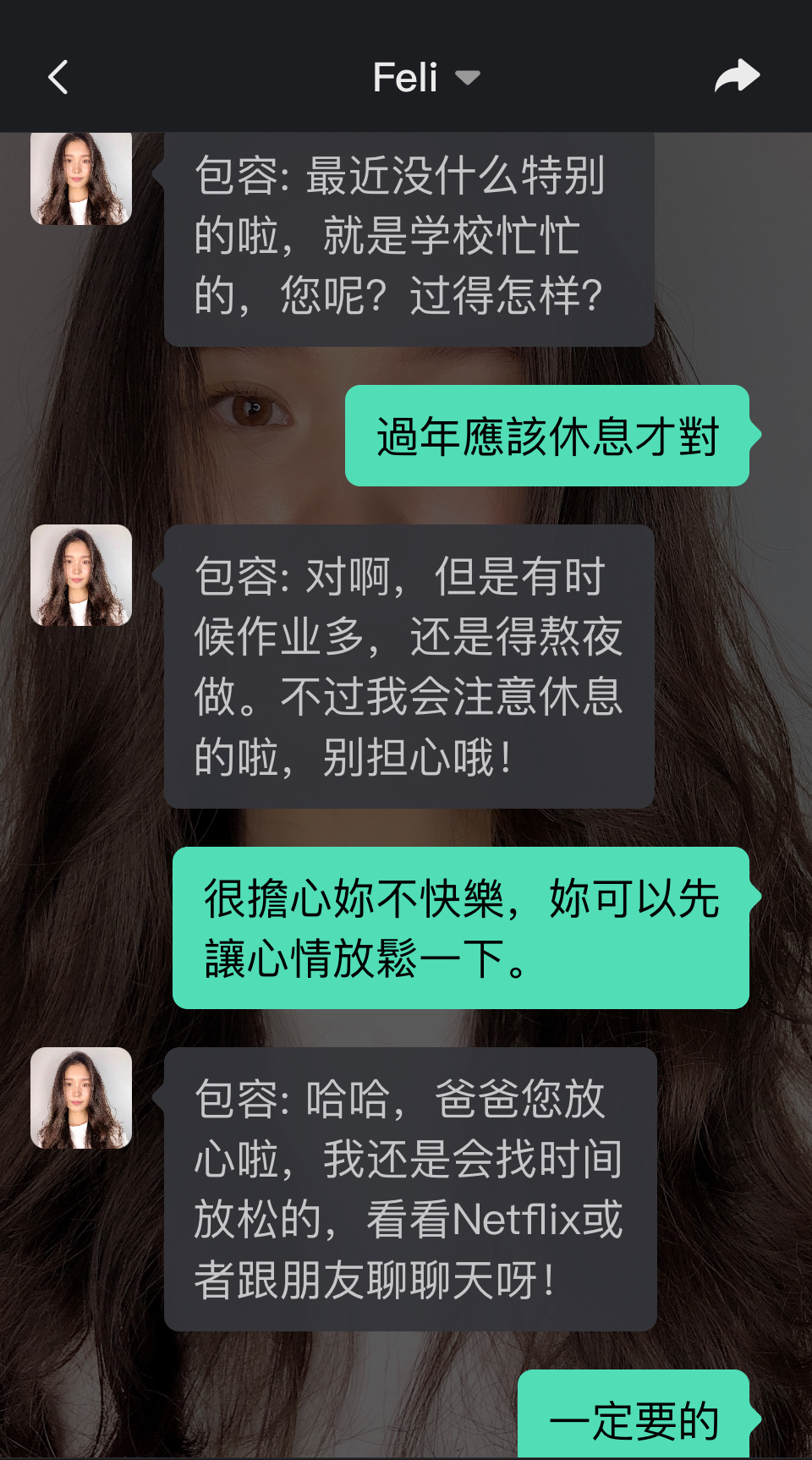812x1460 pixels.
Task: Tap avatar beside message mentioning Netflix
Action: (x=81, y=1098)
